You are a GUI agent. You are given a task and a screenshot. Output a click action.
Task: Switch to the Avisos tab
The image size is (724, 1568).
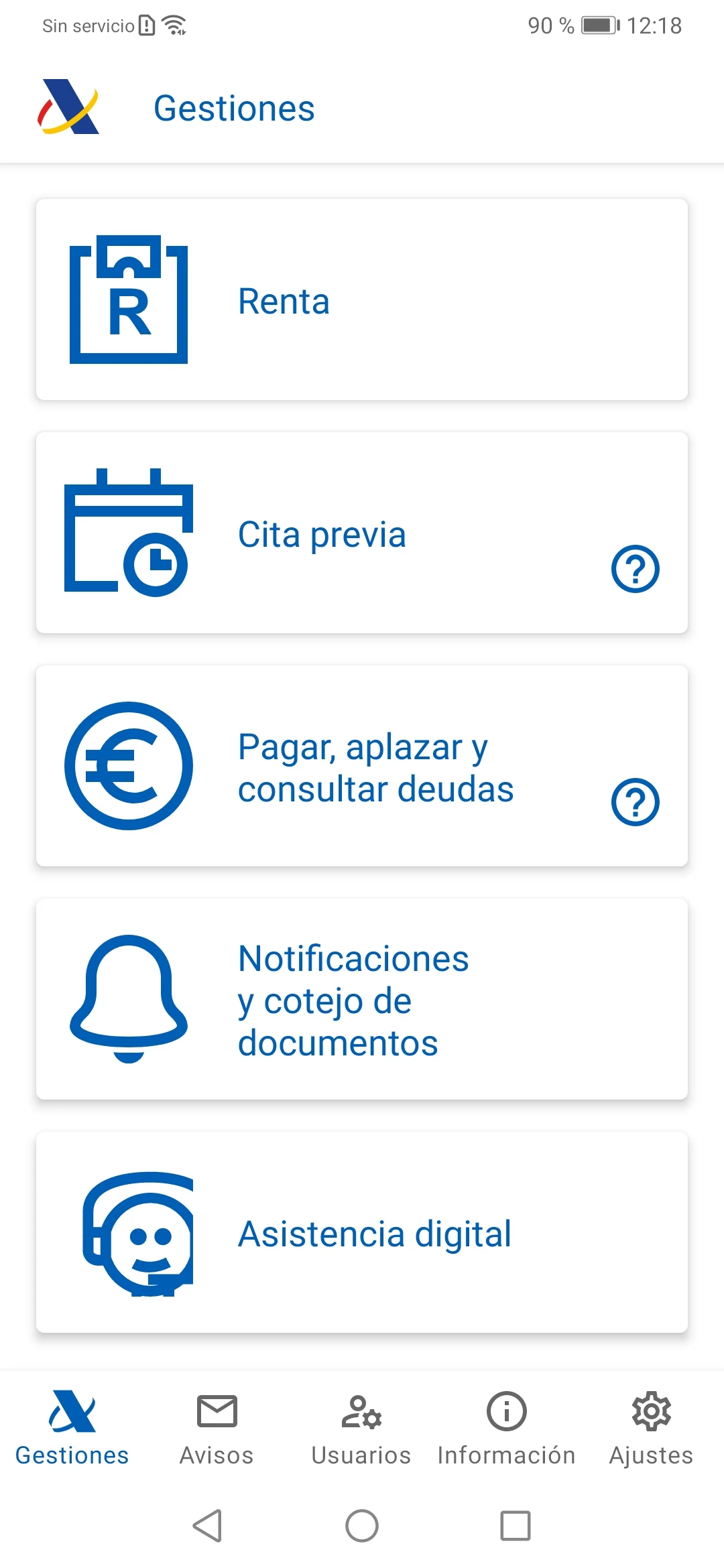coord(217,1429)
